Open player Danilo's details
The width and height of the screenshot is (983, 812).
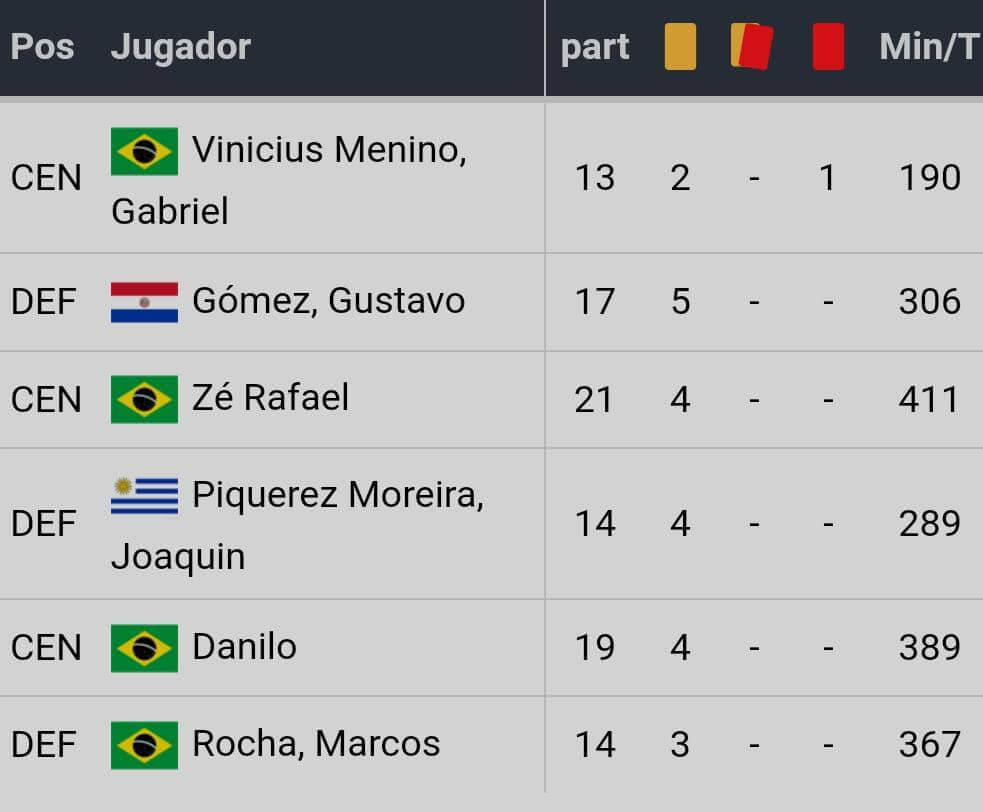(244, 647)
